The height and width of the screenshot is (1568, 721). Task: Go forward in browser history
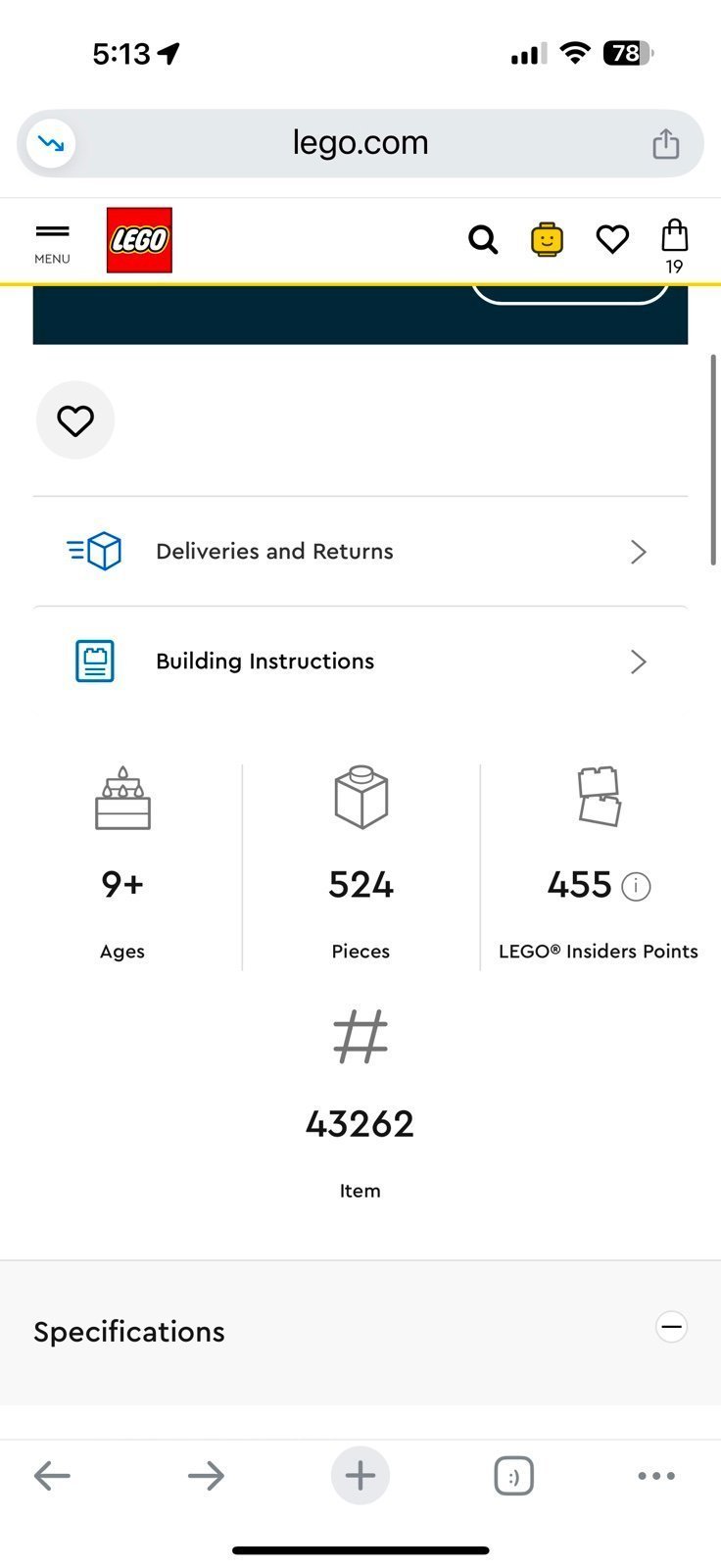206,1476
